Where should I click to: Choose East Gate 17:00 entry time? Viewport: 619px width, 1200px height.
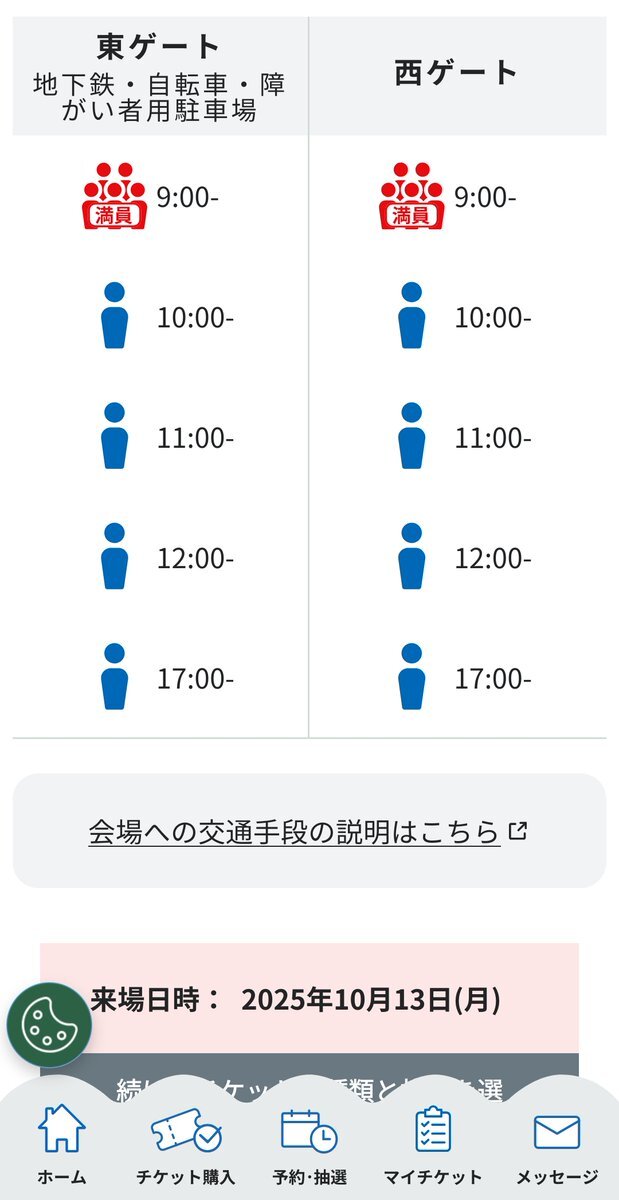click(160, 677)
